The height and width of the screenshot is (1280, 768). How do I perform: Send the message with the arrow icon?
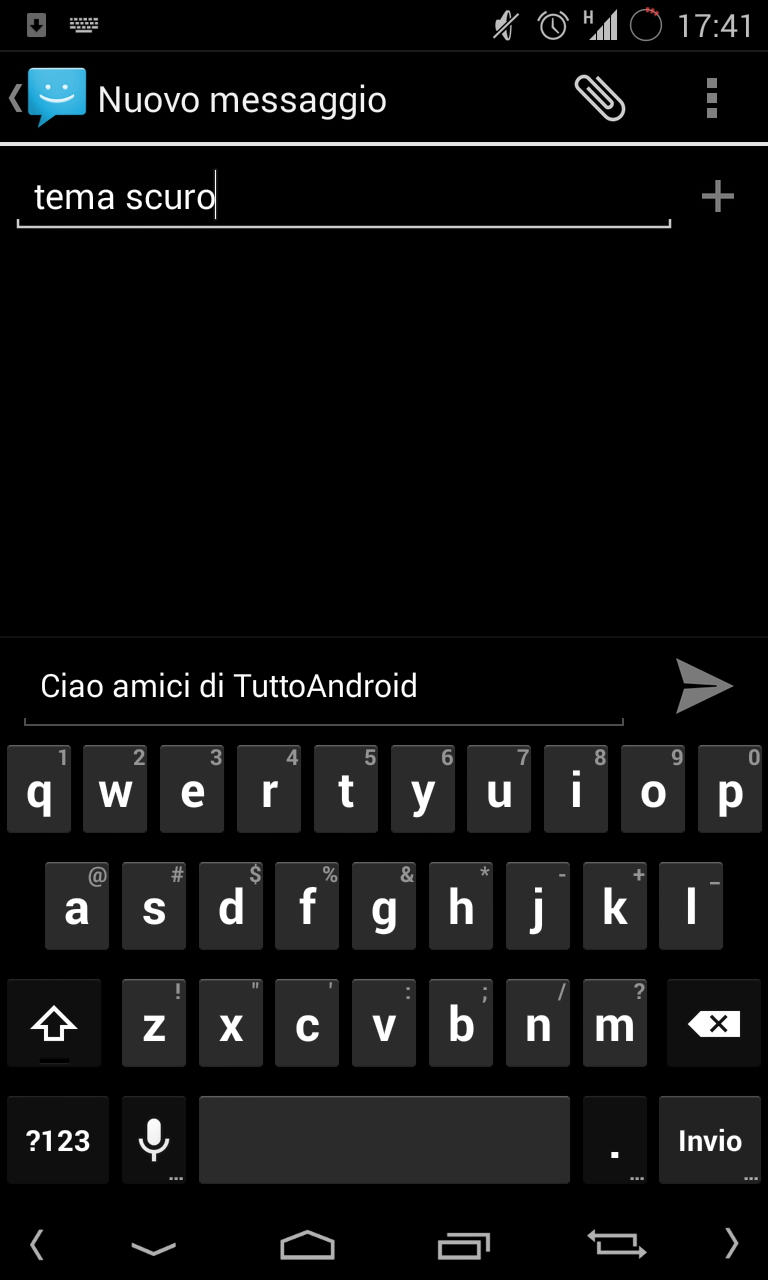[704, 686]
